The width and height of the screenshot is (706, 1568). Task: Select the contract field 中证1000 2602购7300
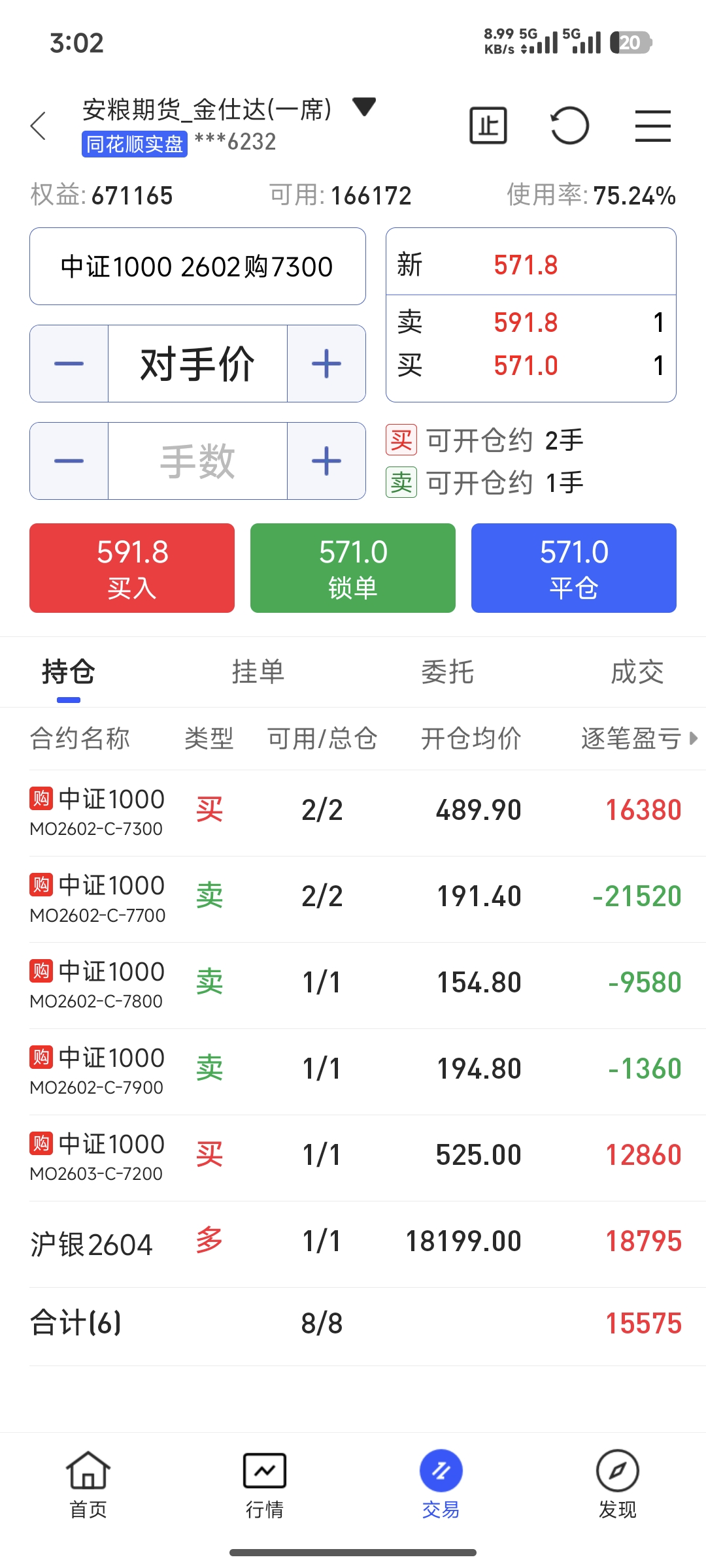(x=197, y=267)
